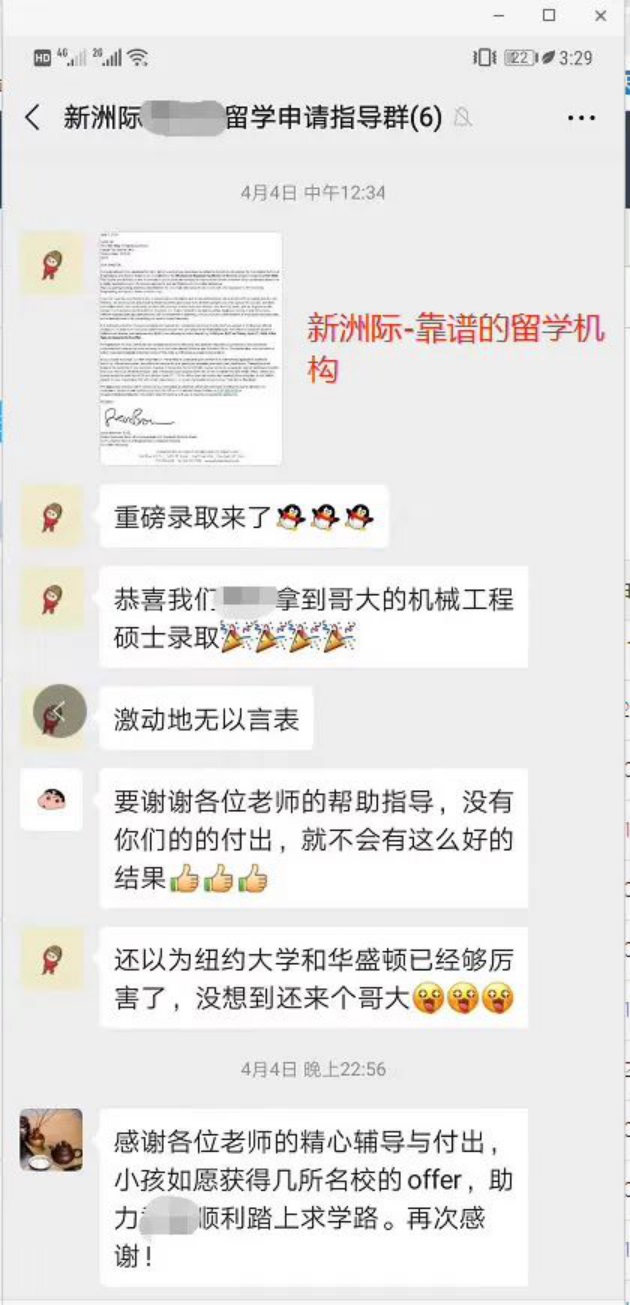Close the window with the X button

click(x=600, y=16)
